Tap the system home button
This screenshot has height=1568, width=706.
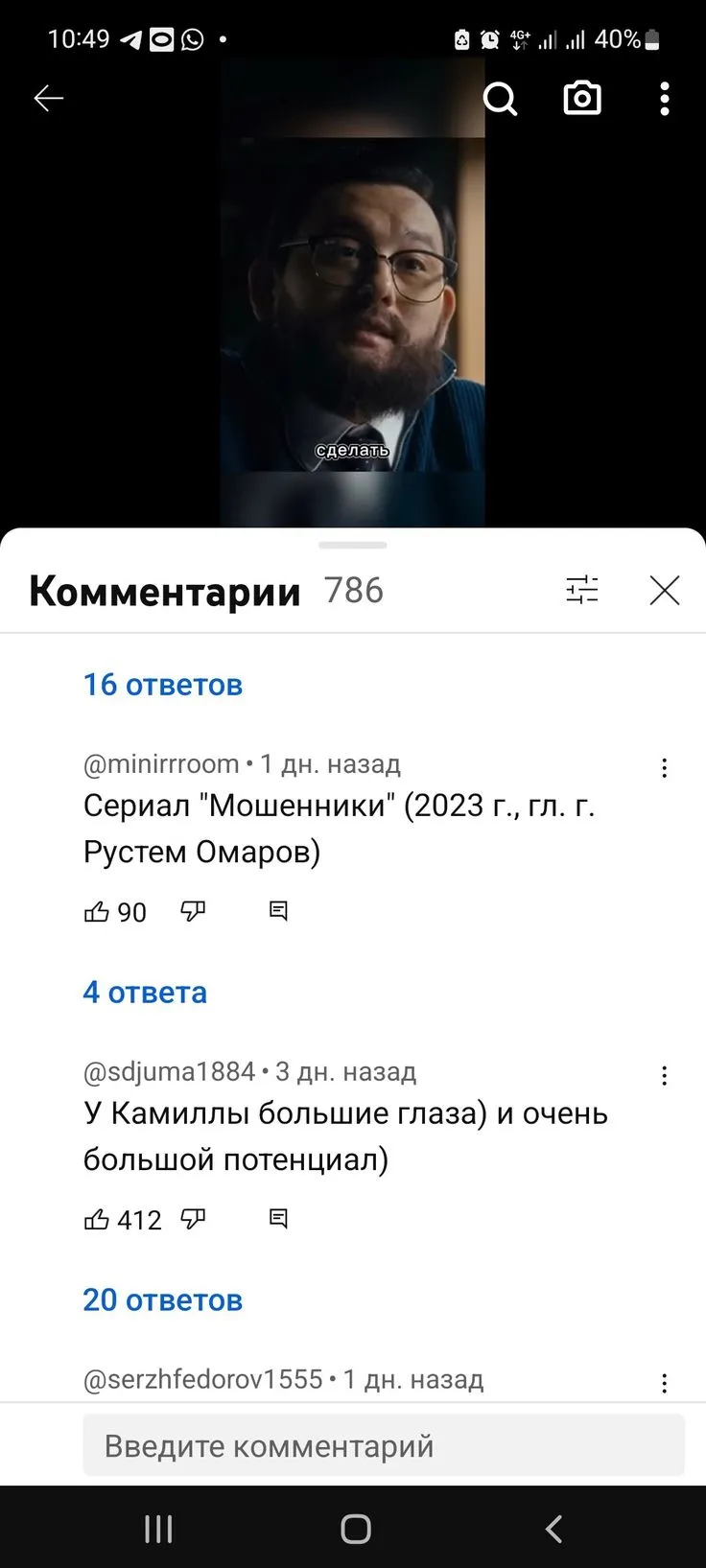point(355,1529)
